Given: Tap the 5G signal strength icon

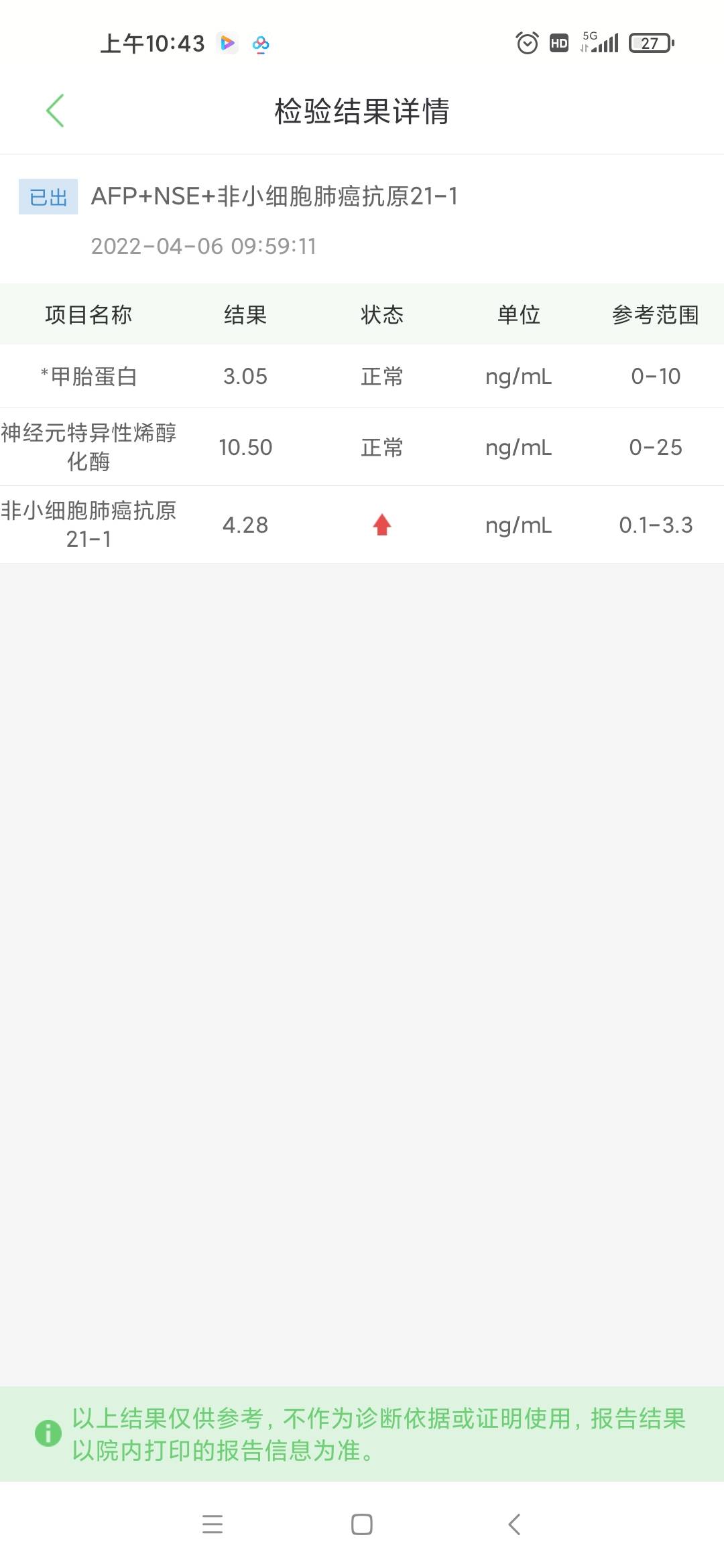Looking at the screenshot, I should [x=600, y=43].
